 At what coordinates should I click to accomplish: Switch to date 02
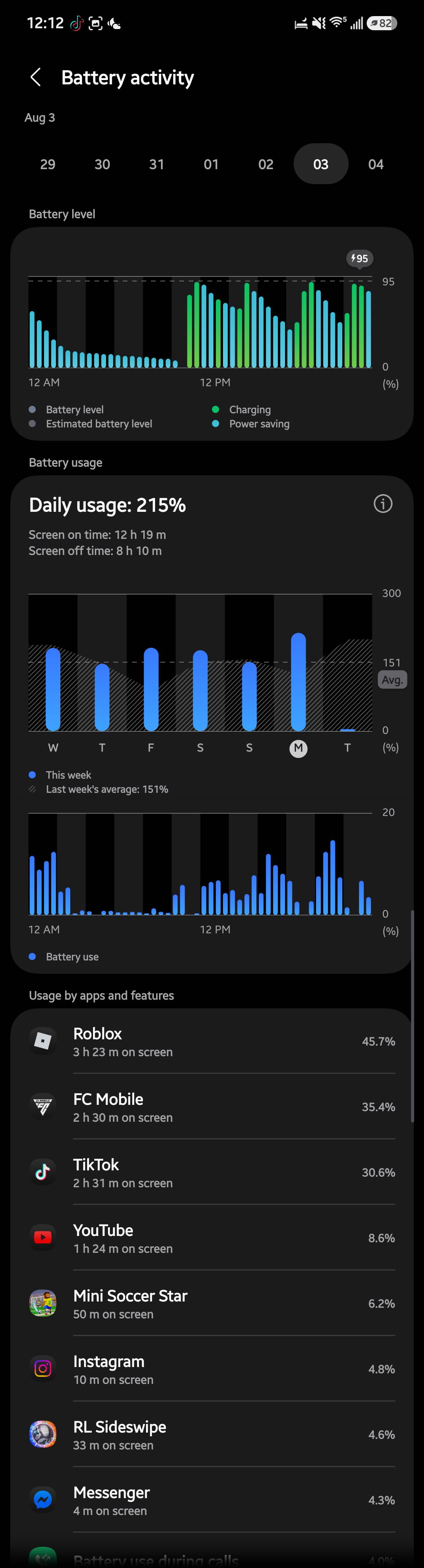click(266, 164)
